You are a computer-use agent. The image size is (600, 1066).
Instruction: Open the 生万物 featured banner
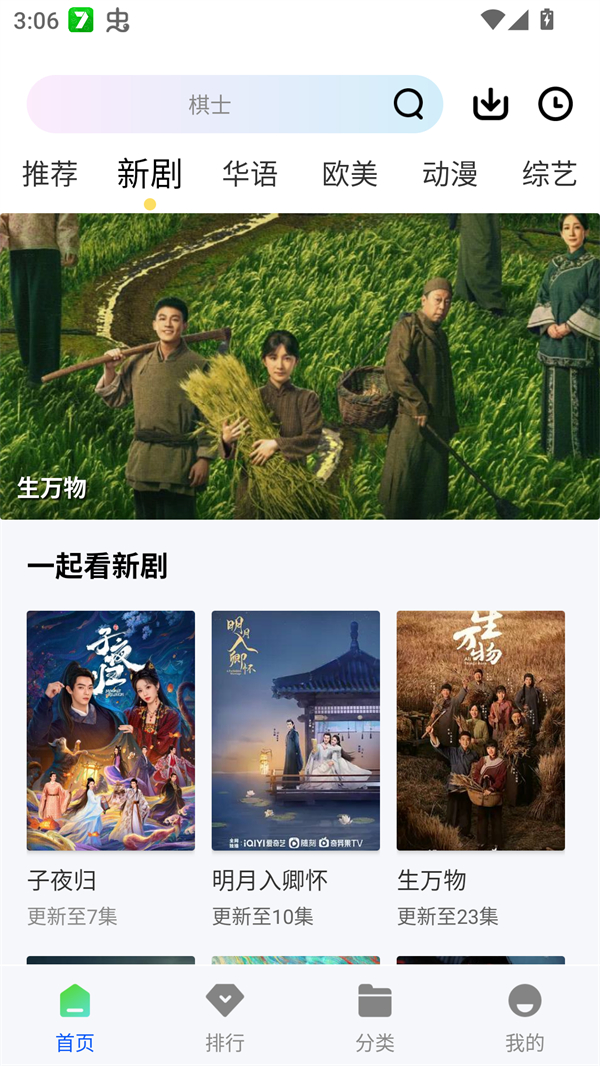point(300,366)
